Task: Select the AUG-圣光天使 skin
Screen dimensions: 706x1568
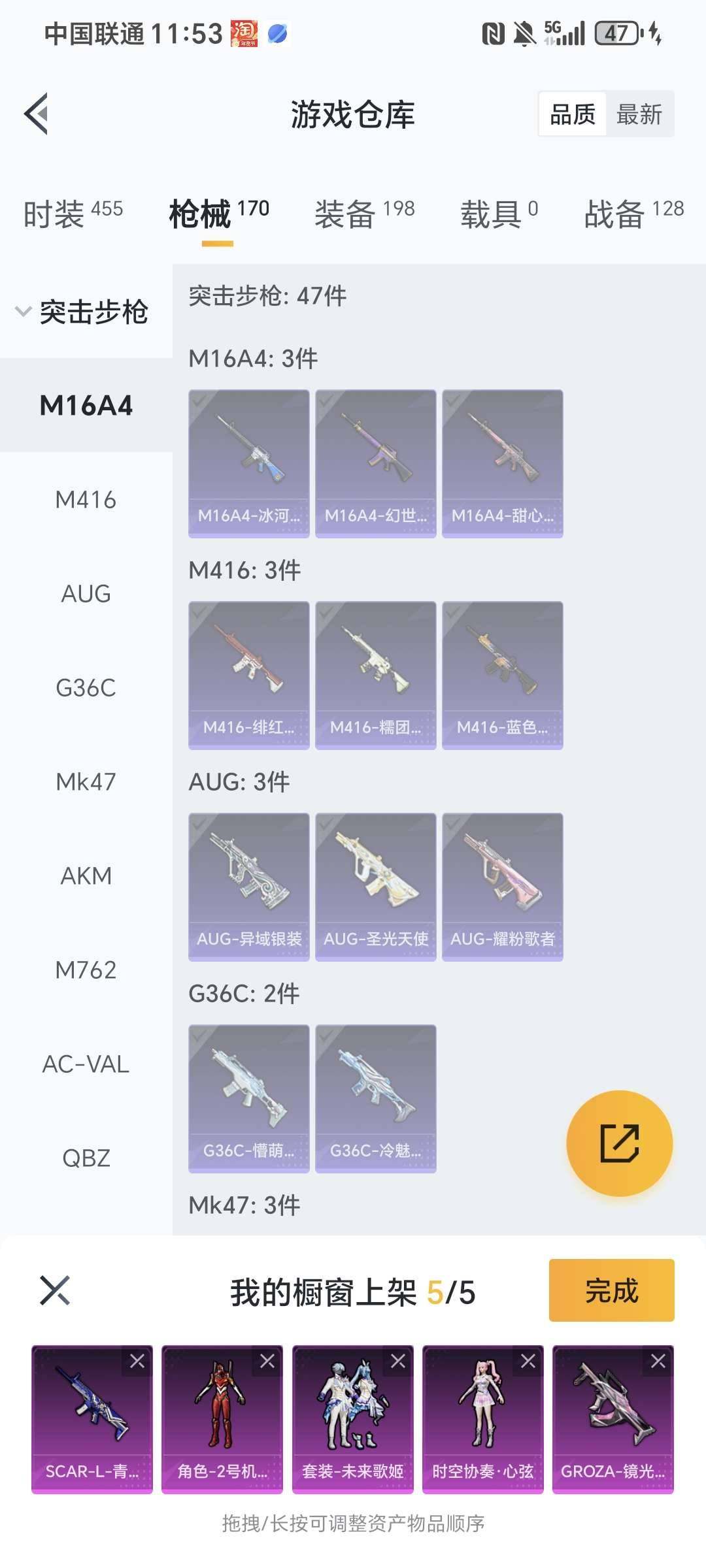Action: point(375,887)
